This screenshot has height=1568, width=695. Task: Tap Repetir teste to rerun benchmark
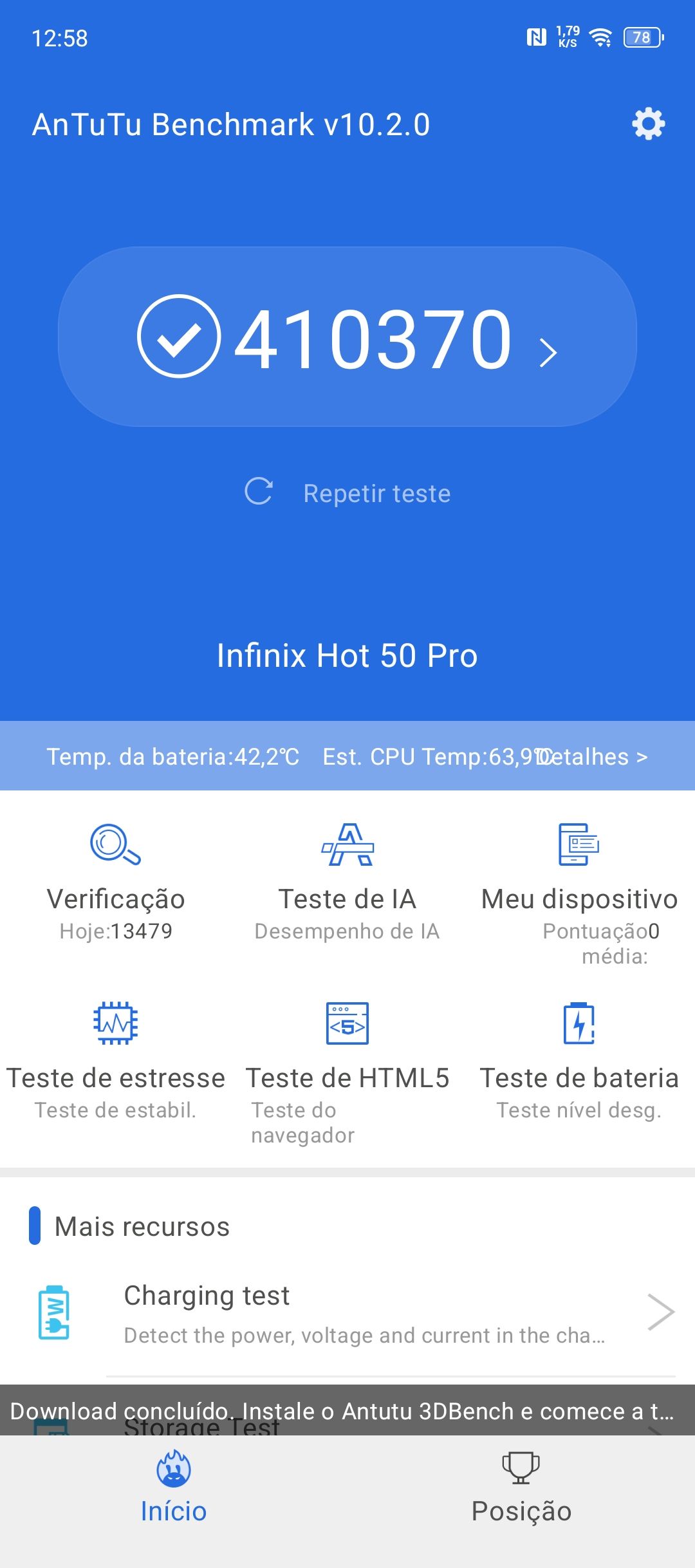click(348, 493)
